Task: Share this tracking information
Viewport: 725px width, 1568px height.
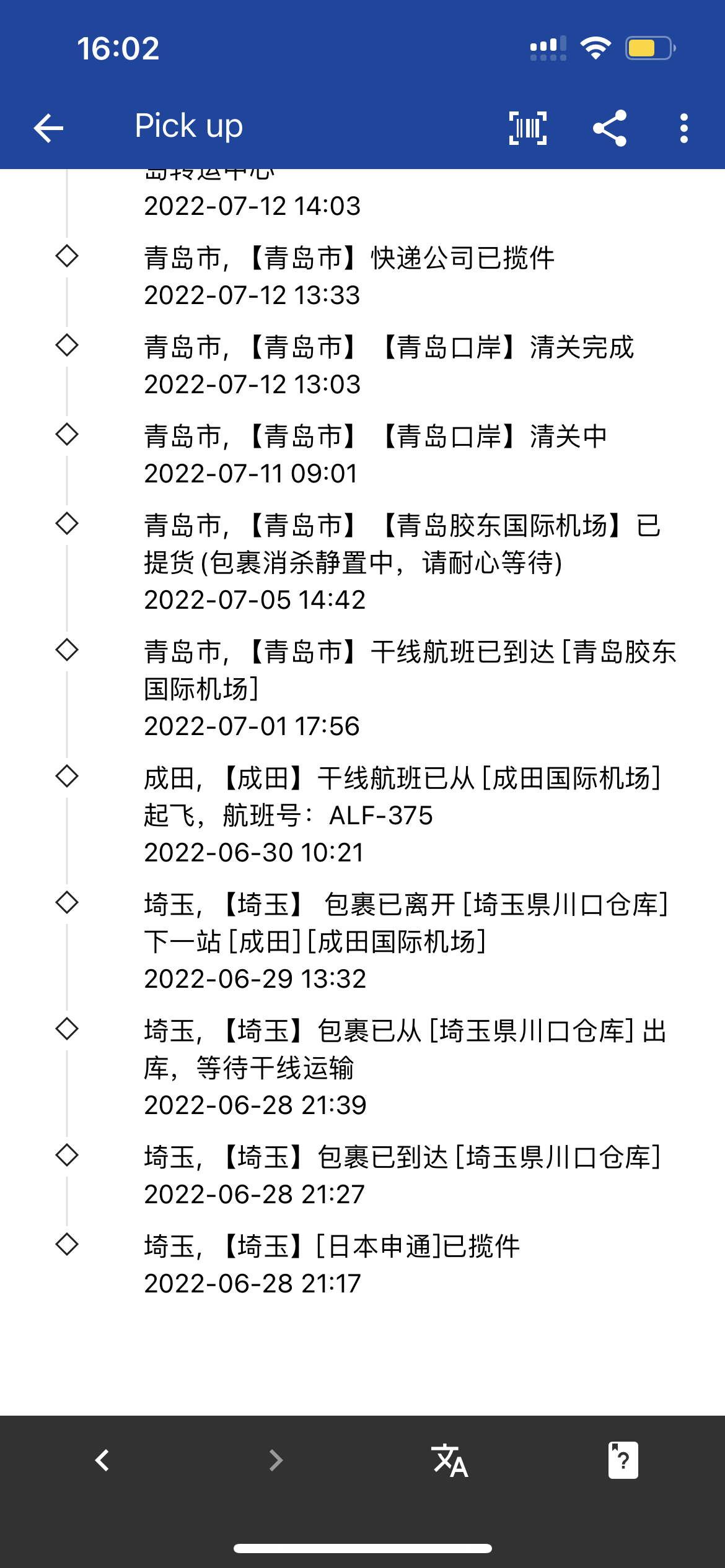Action: point(610,128)
